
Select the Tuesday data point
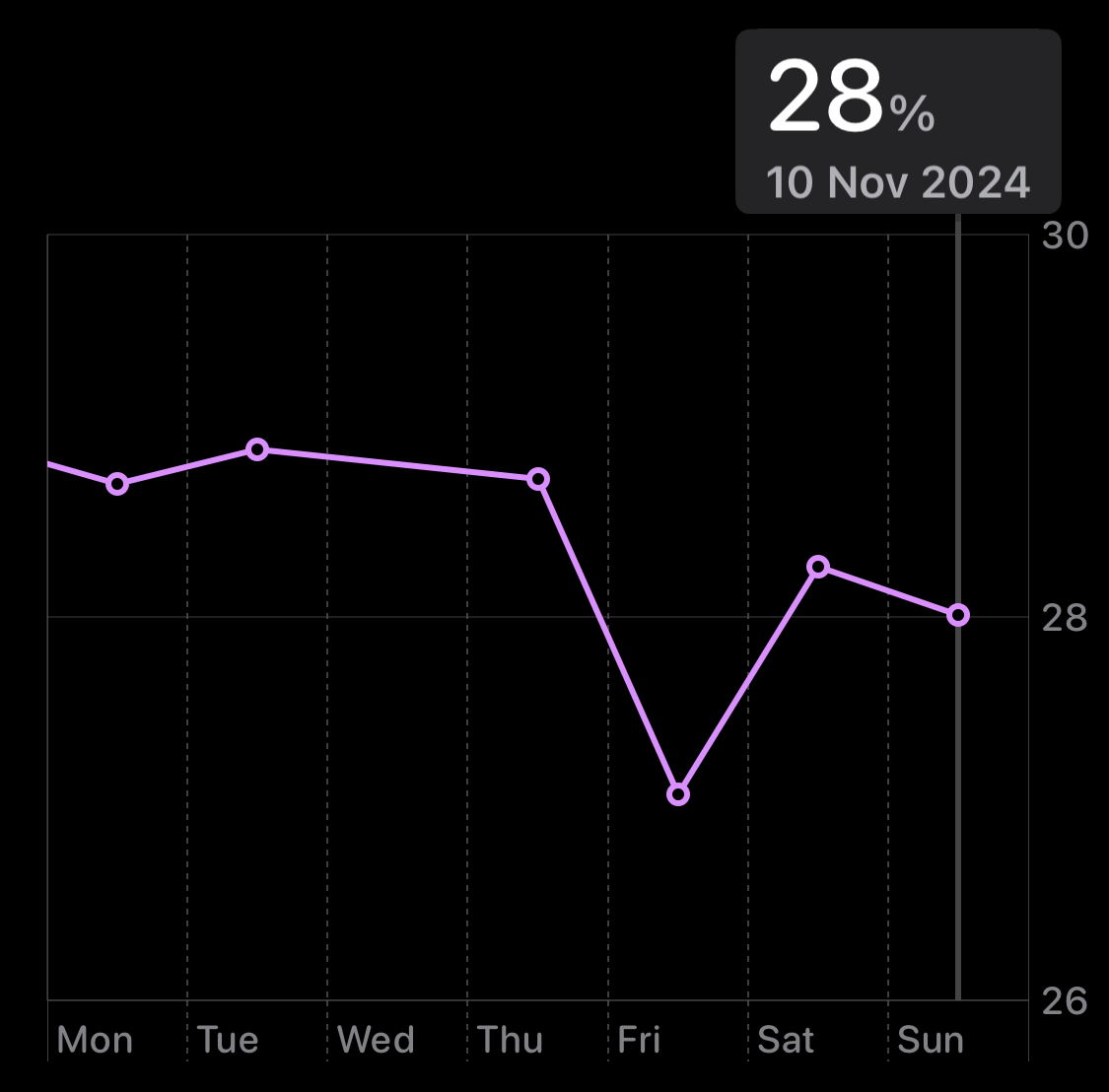[257, 449]
